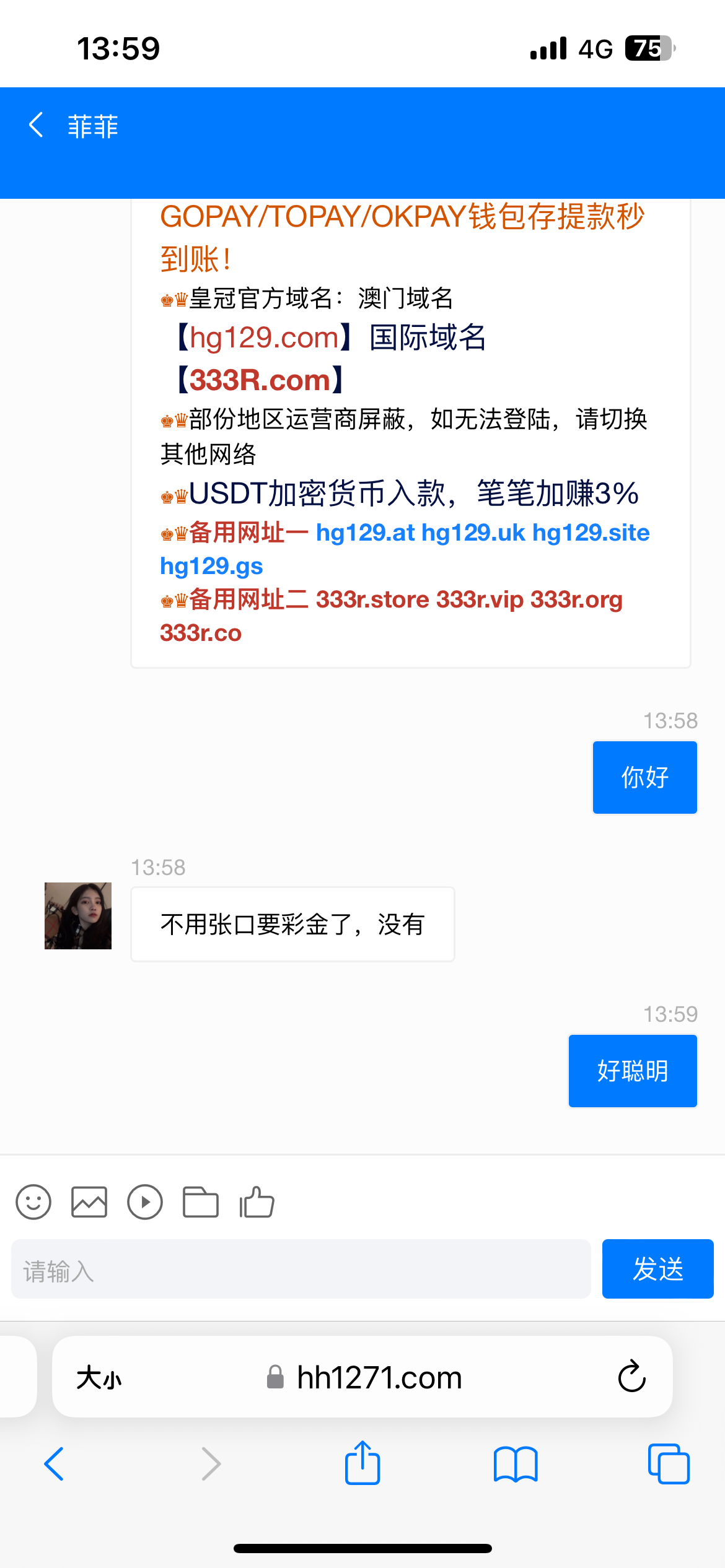
Task: Open the file folder attachment
Action: coord(201,1202)
